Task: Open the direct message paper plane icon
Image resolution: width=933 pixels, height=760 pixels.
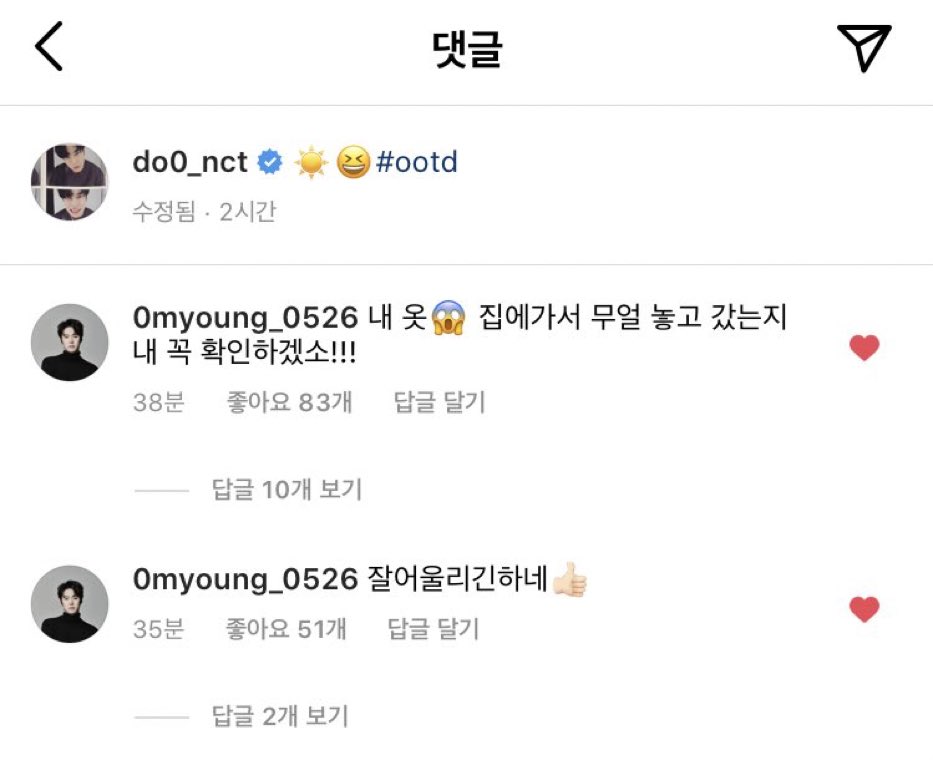Action: pos(863,47)
